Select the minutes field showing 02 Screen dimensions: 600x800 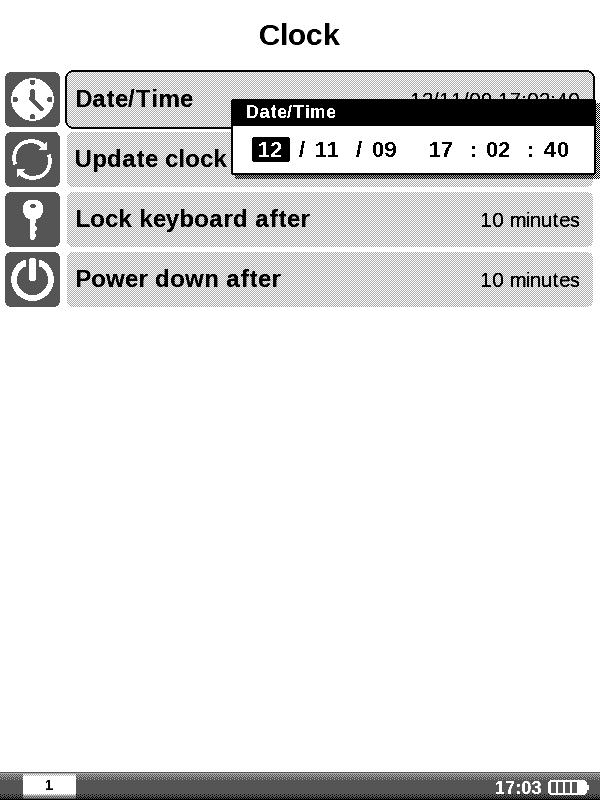pos(498,150)
